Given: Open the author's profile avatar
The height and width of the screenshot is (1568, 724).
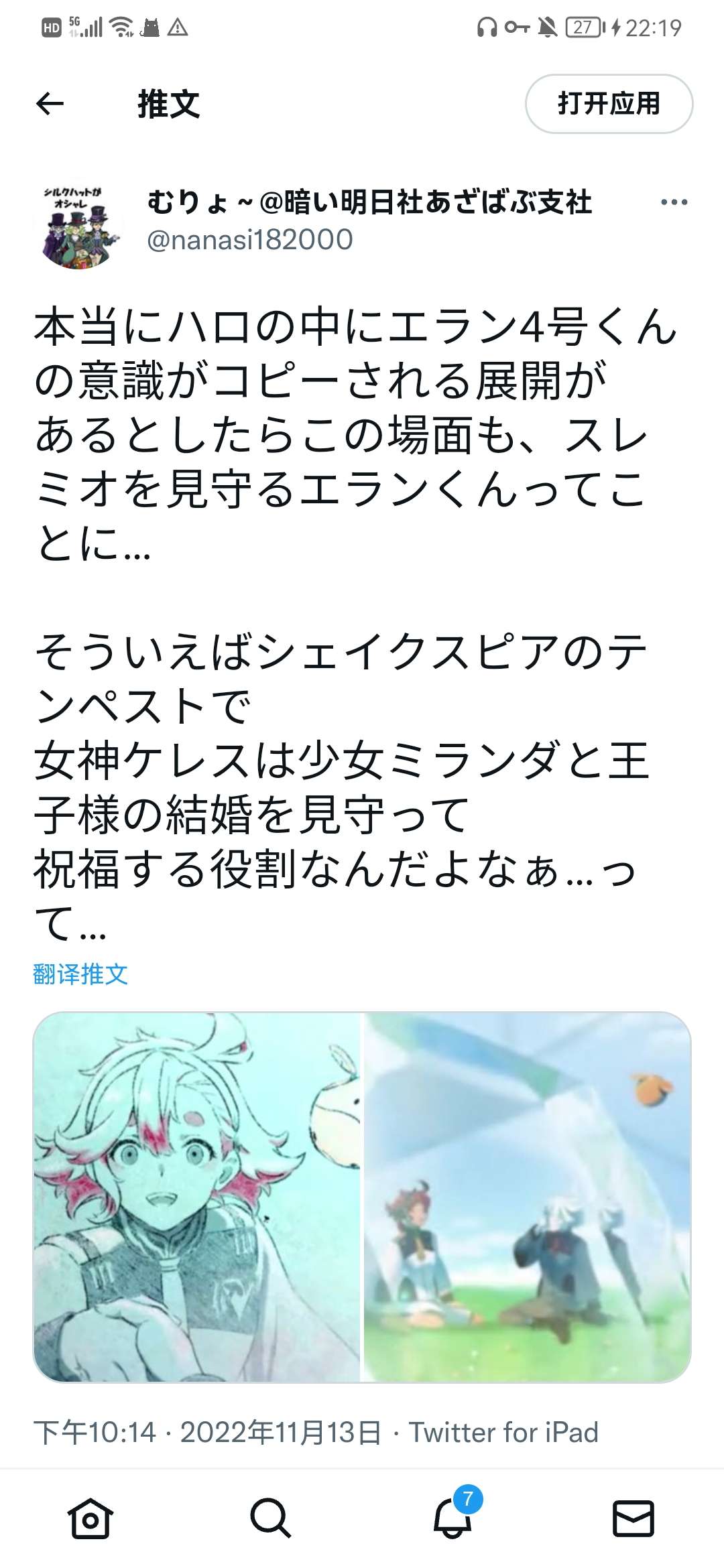Looking at the screenshot, I should (x=78, y=225).
